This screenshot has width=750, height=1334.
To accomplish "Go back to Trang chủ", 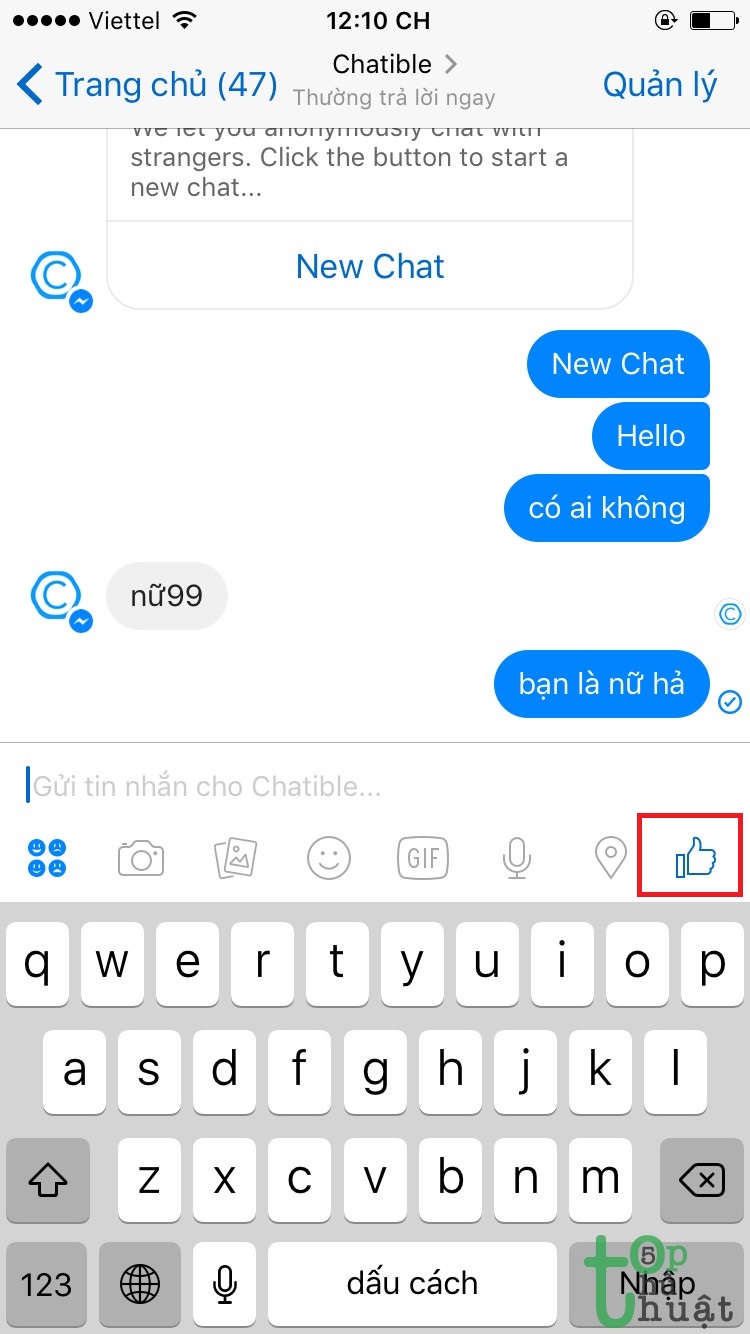I will point(146,85).
